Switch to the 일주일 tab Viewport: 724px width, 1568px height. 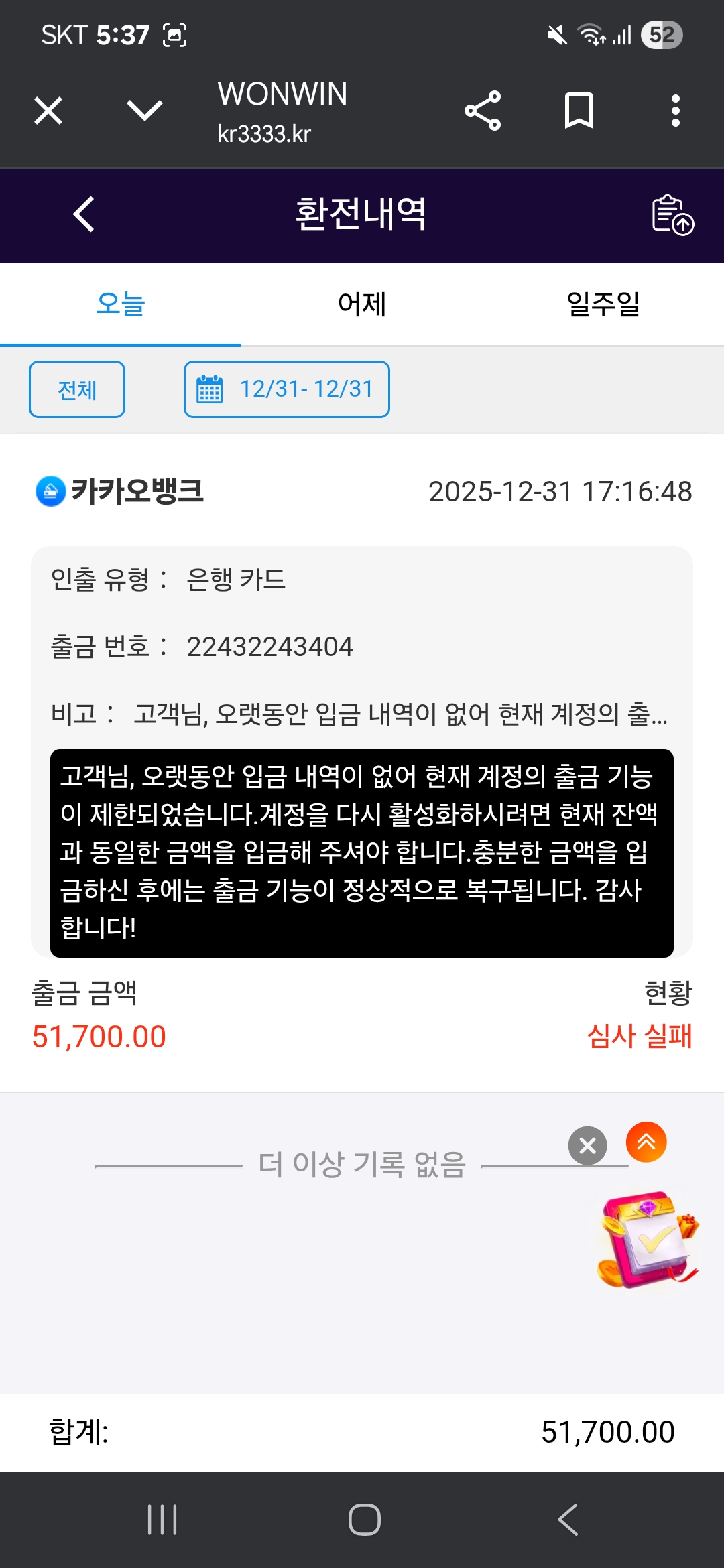[603, 304]
